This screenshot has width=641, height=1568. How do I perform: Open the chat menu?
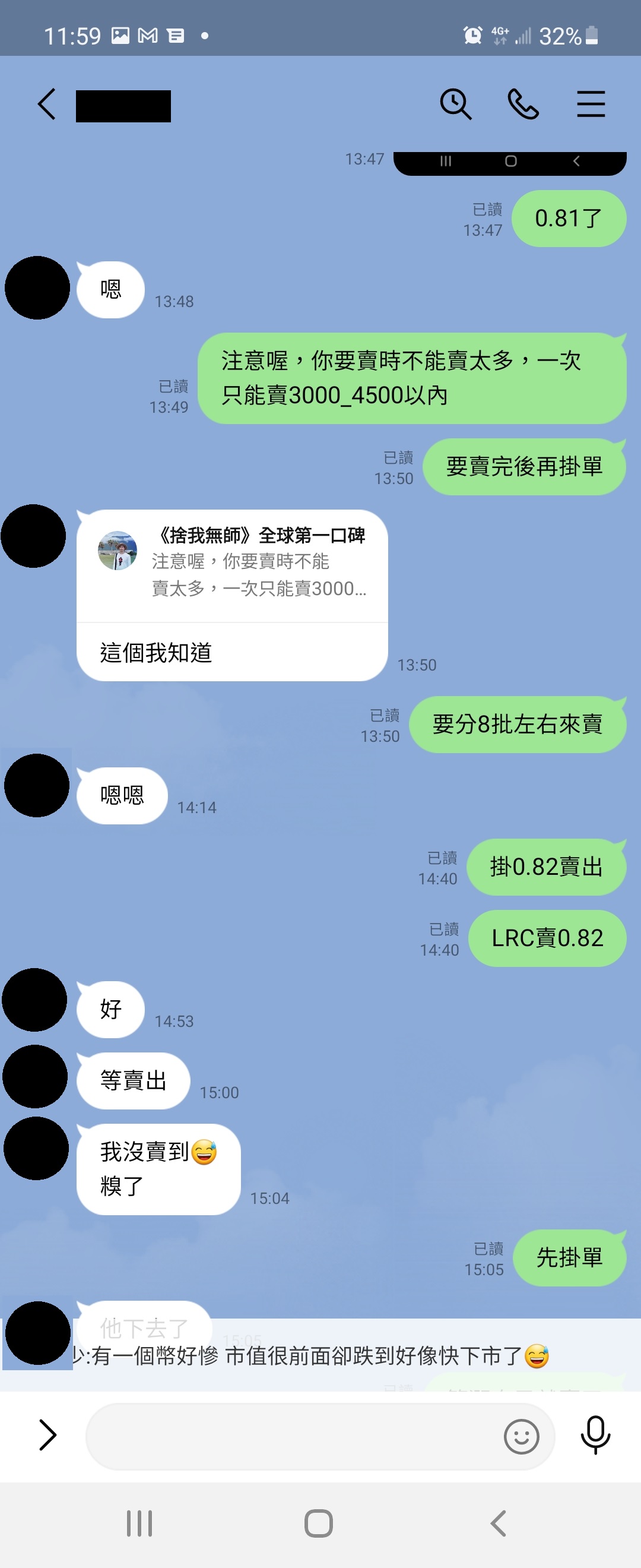(x=591, y=104)
